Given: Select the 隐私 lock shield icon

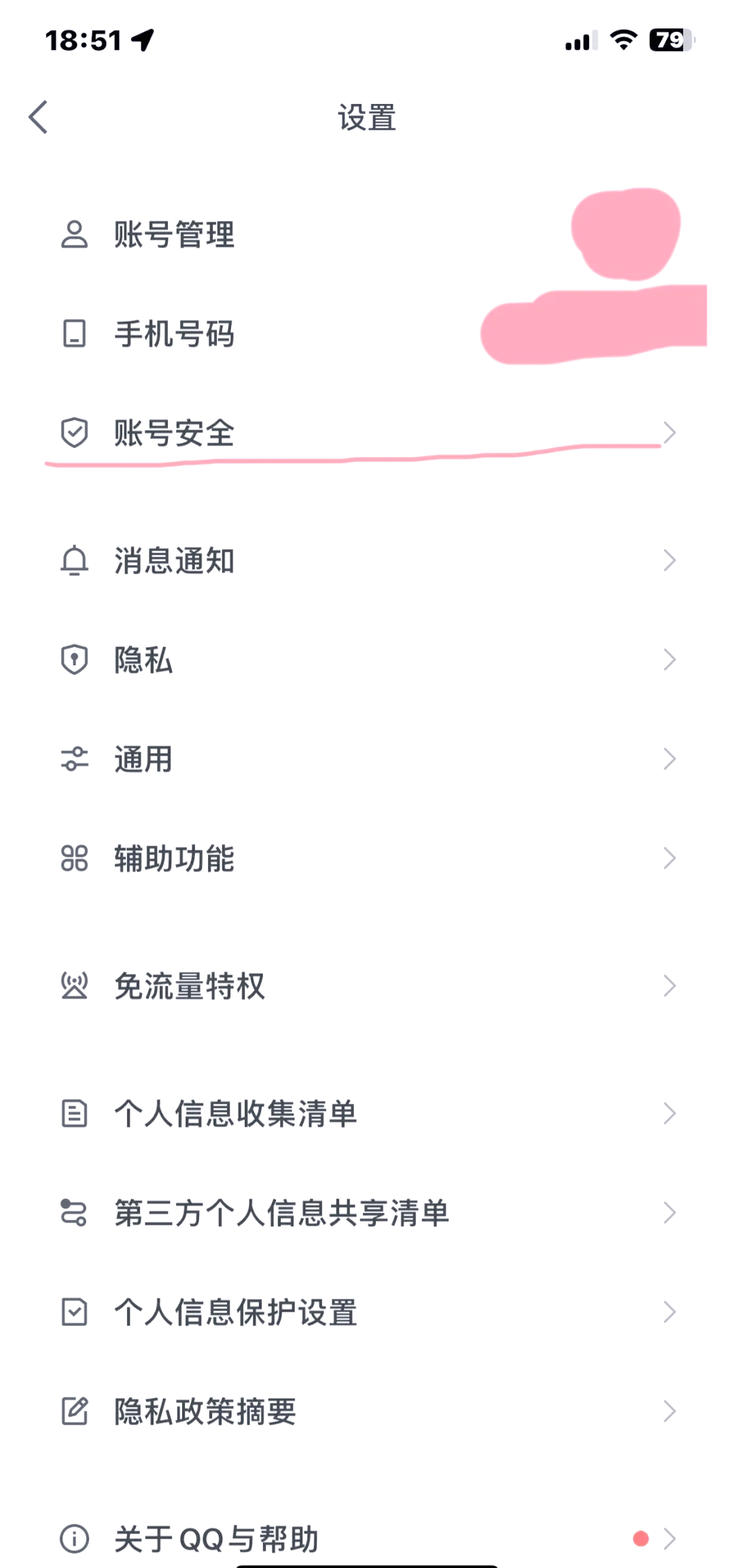Looking at the screenshot, I should 75,659.
